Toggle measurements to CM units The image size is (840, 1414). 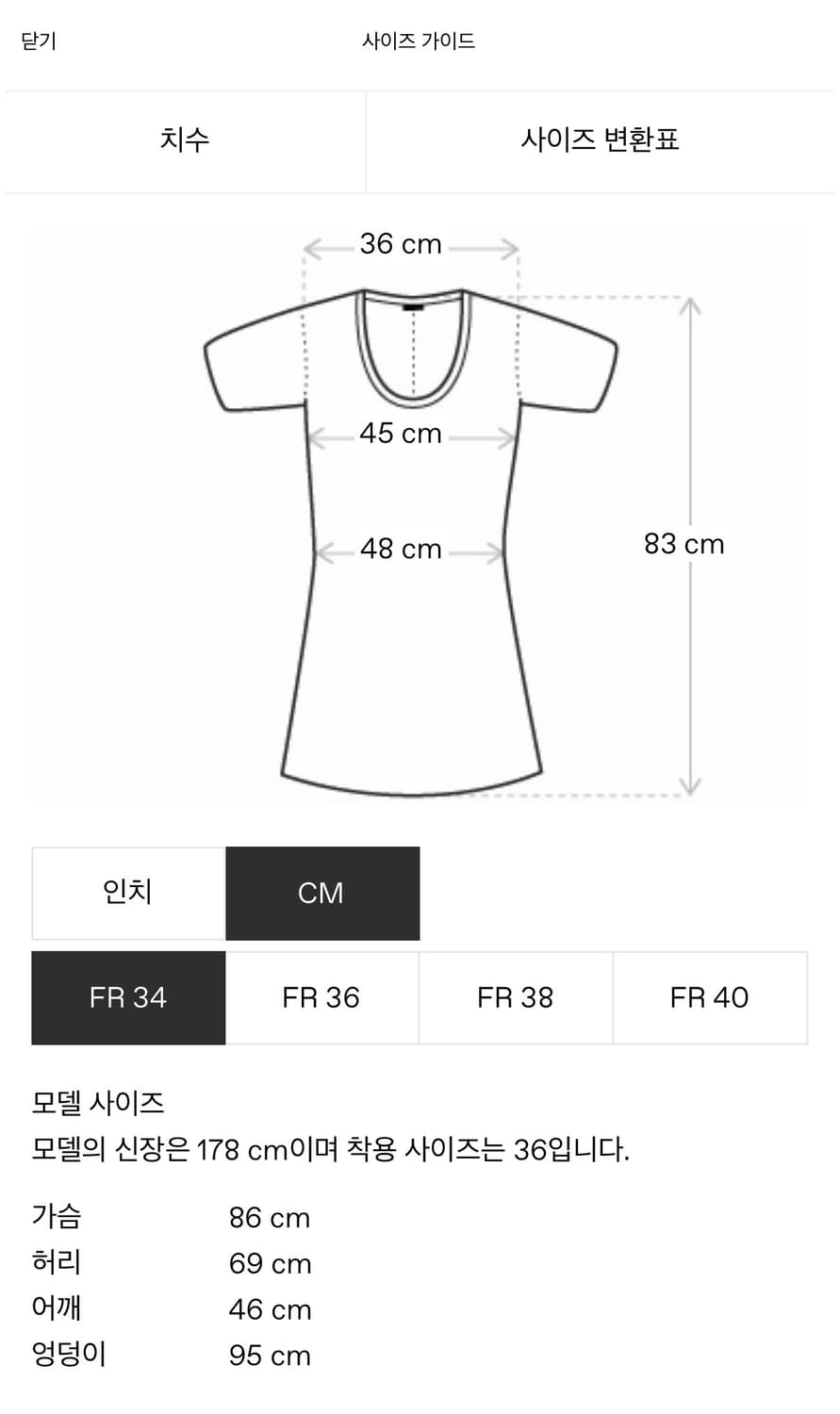tap(322, 893)
